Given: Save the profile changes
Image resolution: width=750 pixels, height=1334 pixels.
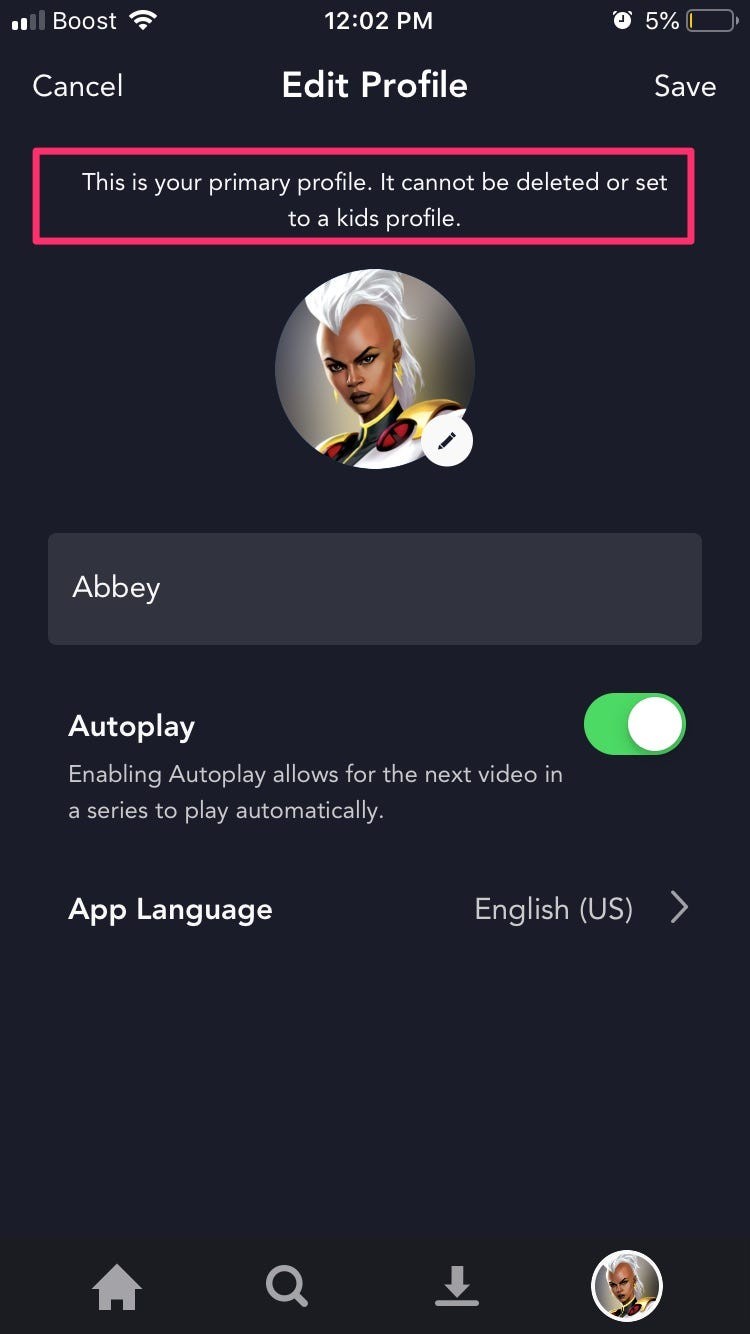Looking at the screenshot, I should (685, 86).
